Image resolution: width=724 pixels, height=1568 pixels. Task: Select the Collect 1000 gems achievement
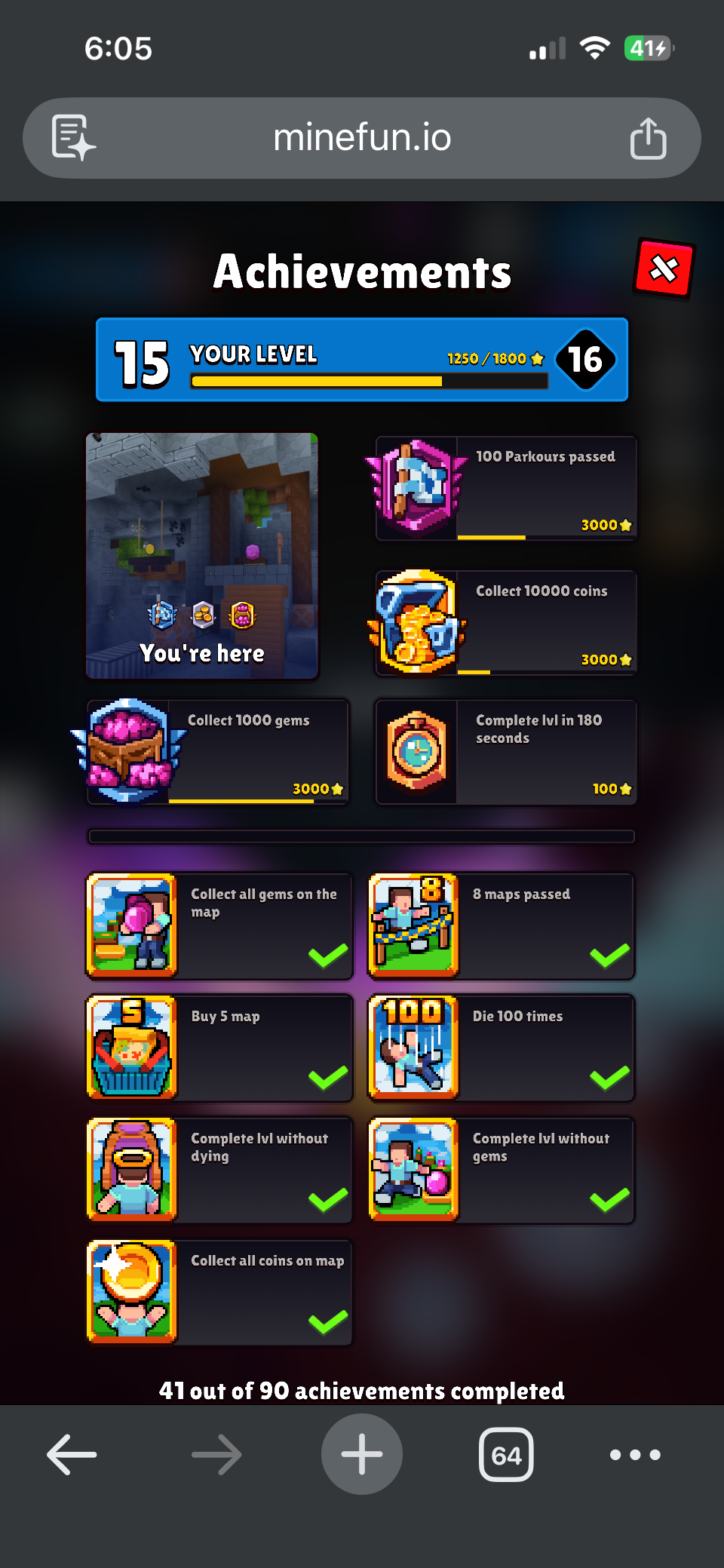[x=219, y=752]
